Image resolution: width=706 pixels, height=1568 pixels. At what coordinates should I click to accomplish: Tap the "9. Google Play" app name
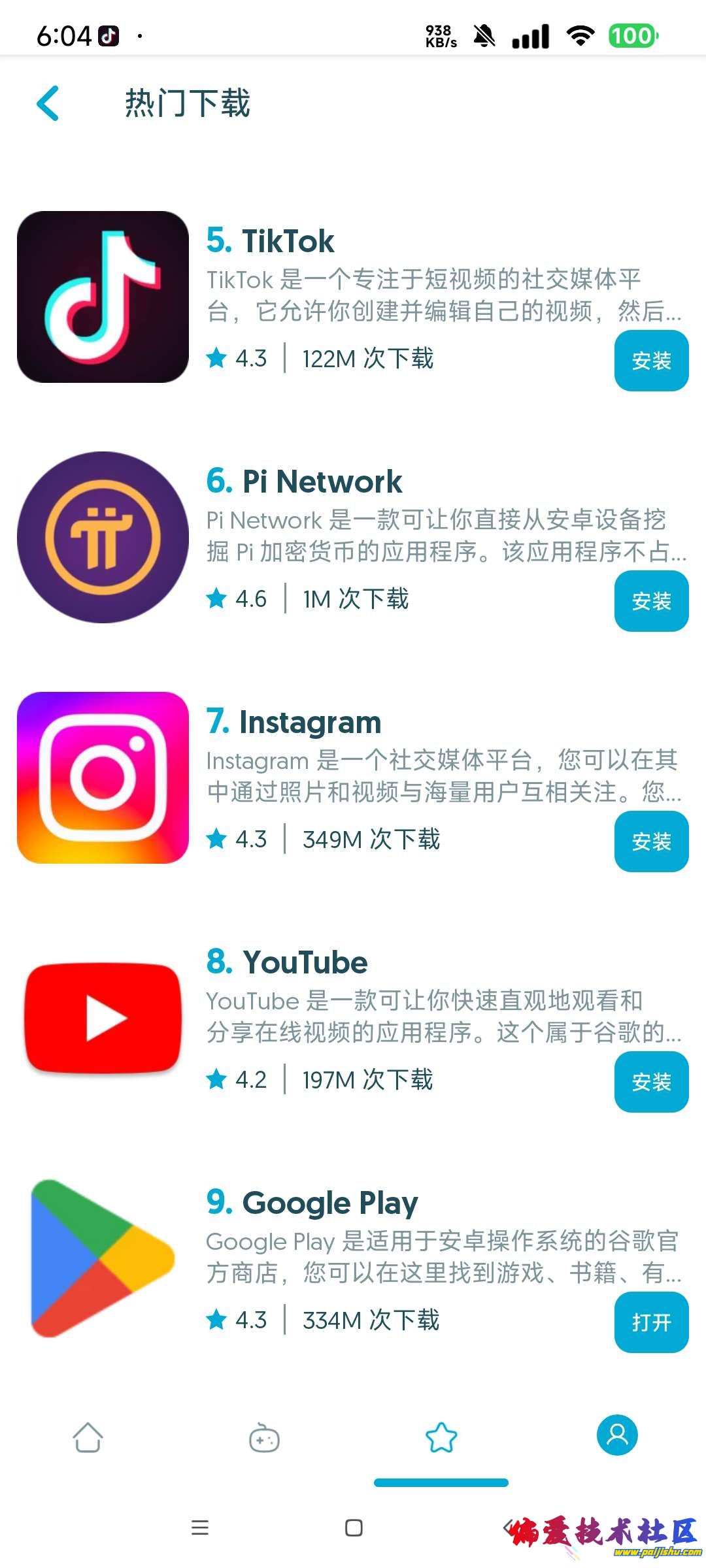tap(312, 1202)
